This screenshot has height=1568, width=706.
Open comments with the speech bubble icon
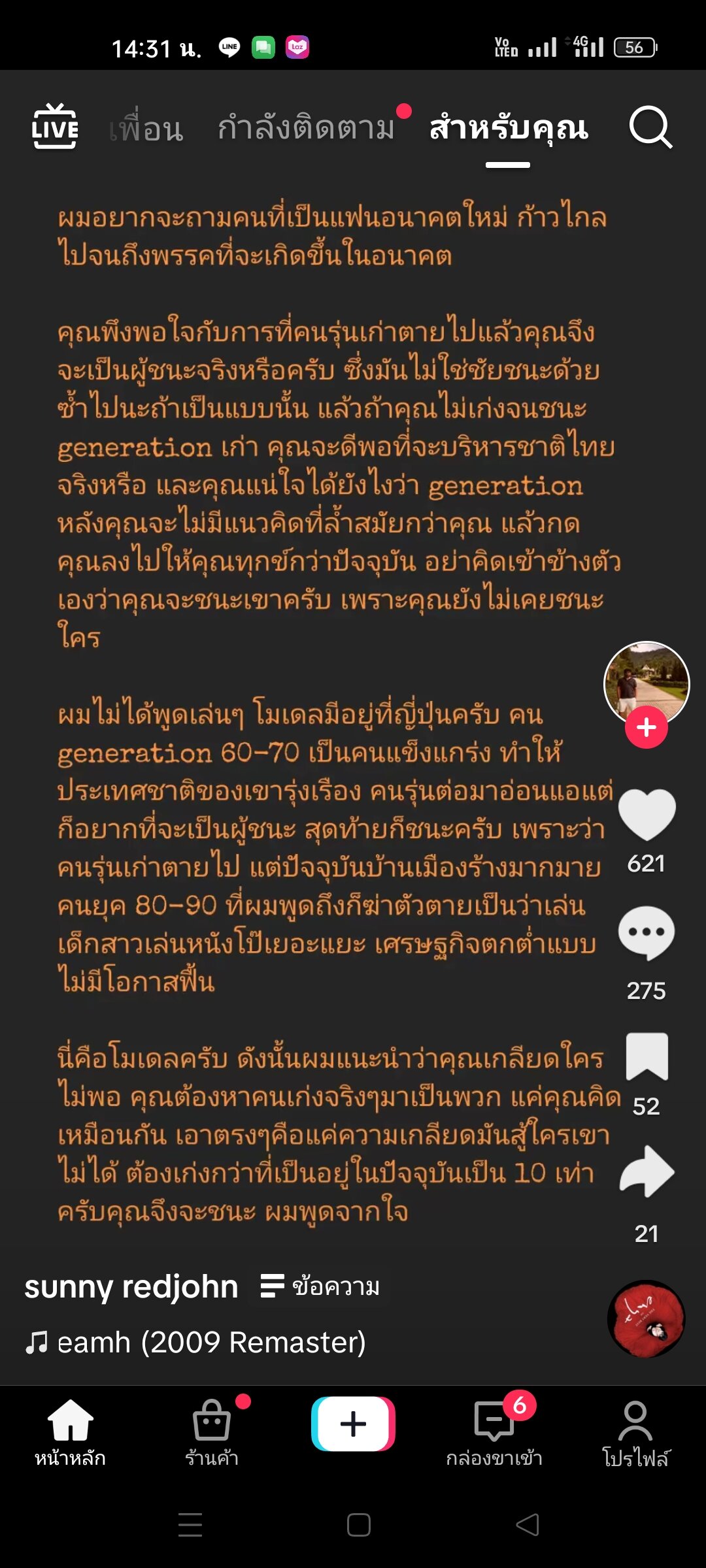[647, 933]
